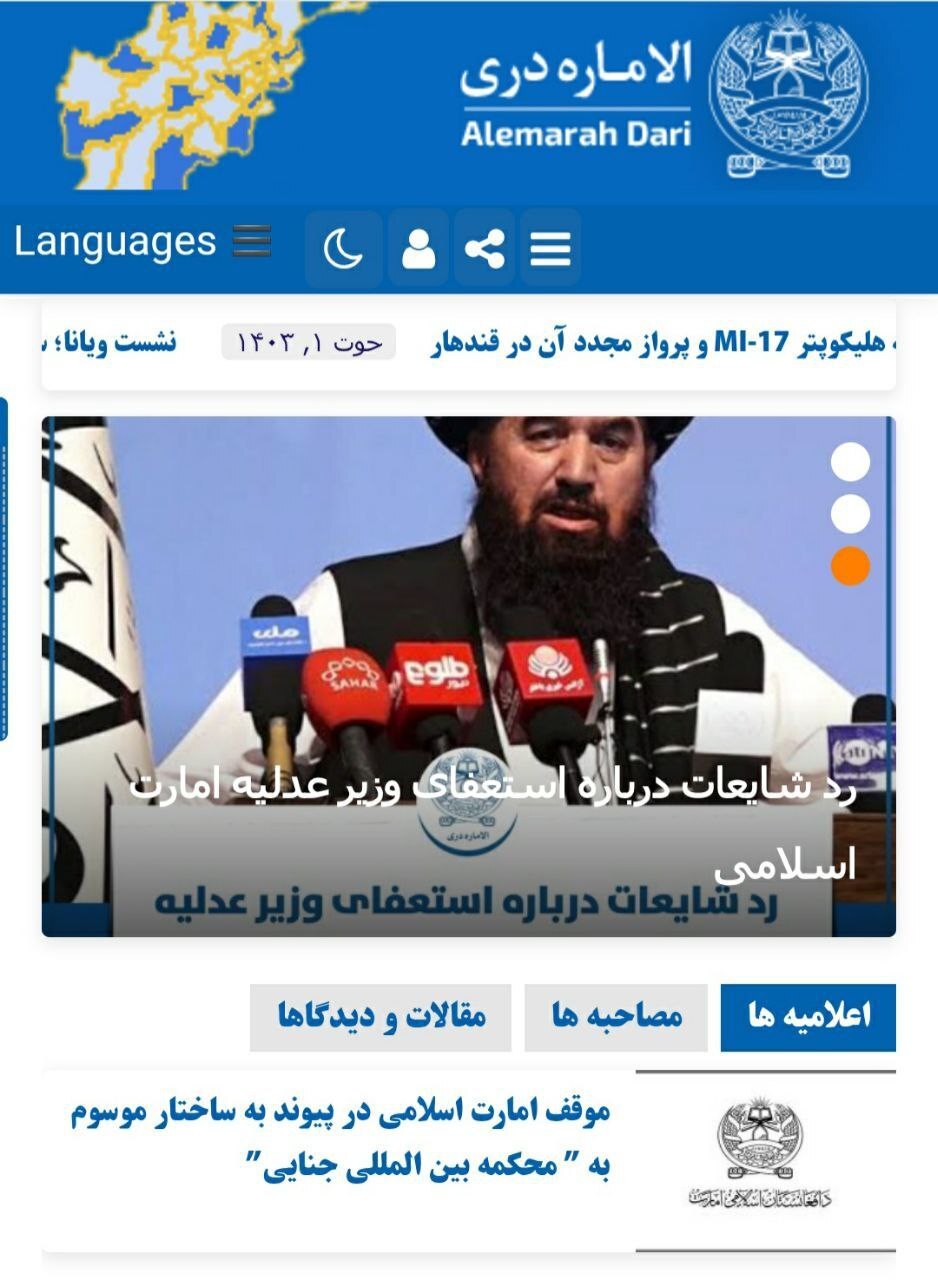
Task: Open the Languages menu
Action: click(142, 242)
